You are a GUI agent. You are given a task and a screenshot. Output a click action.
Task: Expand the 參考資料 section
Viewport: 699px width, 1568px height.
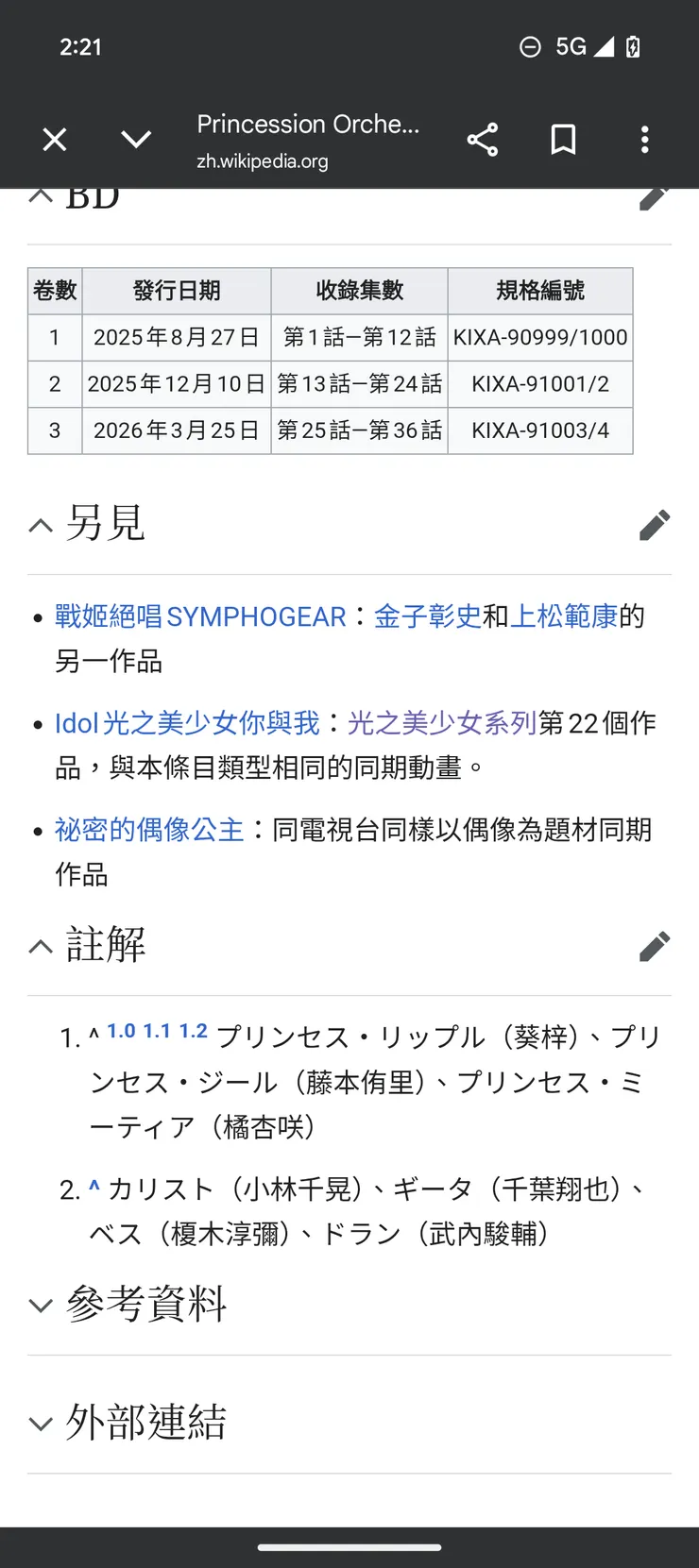[40, 1305]
